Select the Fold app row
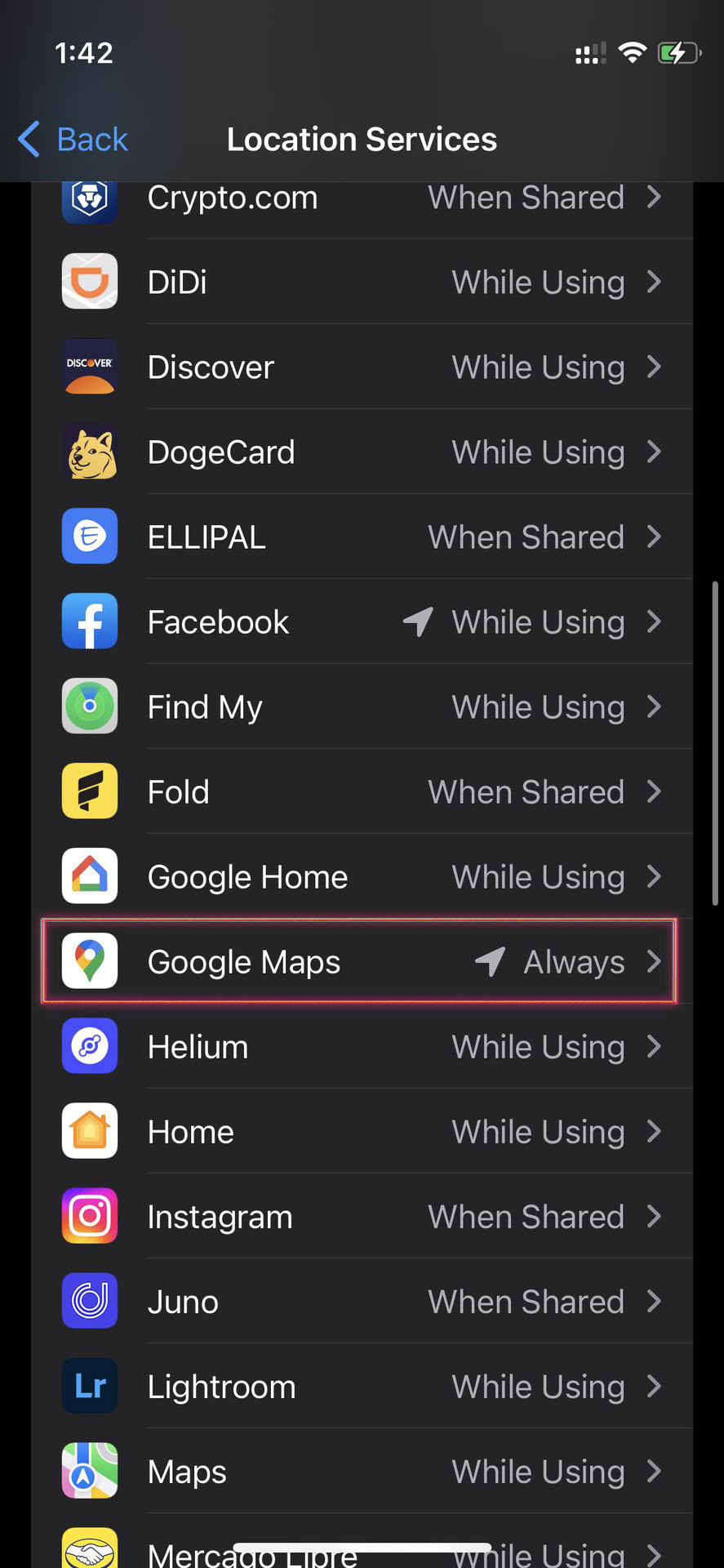The image size is (724, 1568). (362, 791)
